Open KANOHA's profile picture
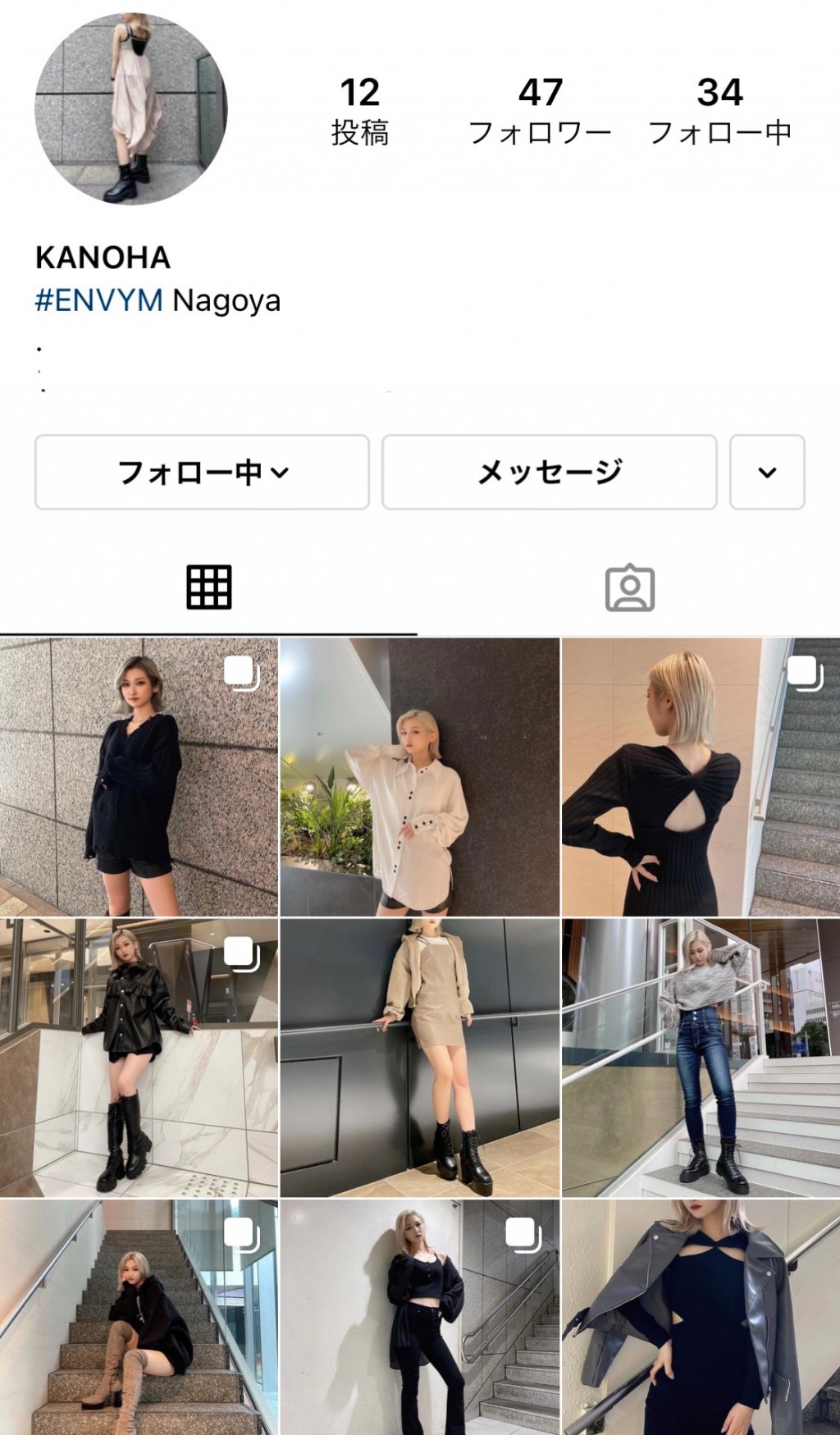The height and width of the screenshot is (1435, 840). (130, 108)
